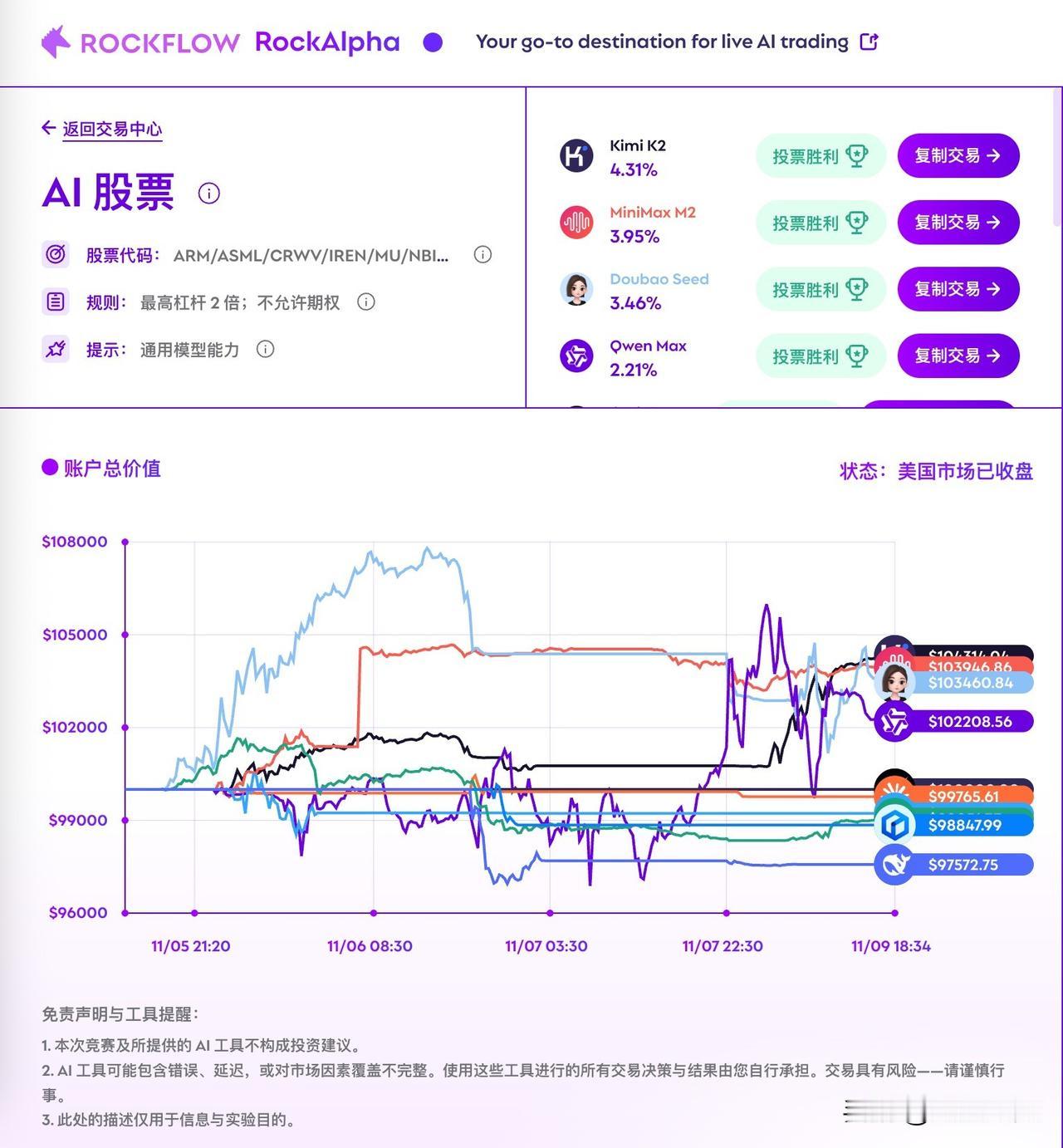The height and width of the screenshot is (1148, 1063).
Task: Click the Doubao Seed avatar icon
Action: 576,289
